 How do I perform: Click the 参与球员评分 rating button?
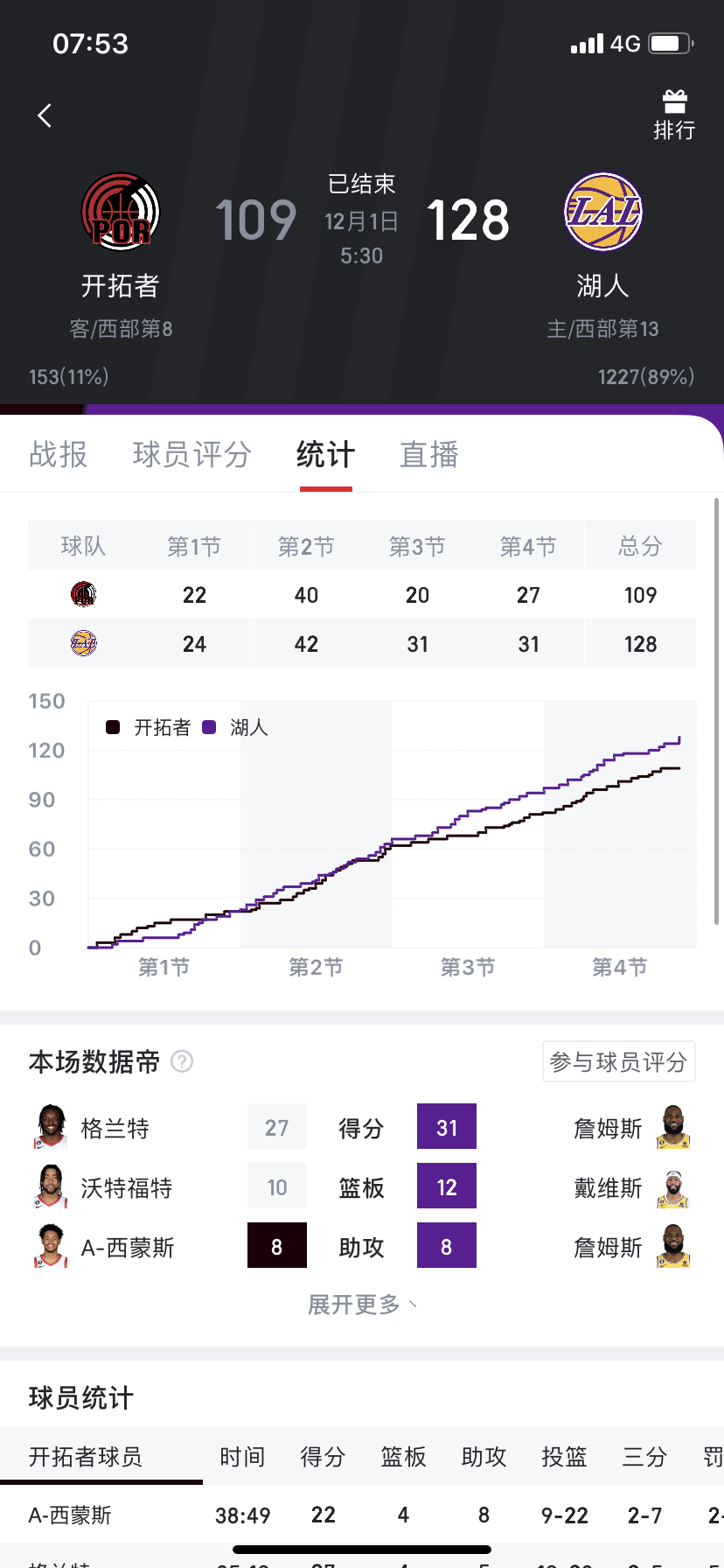coord(619,1061)
